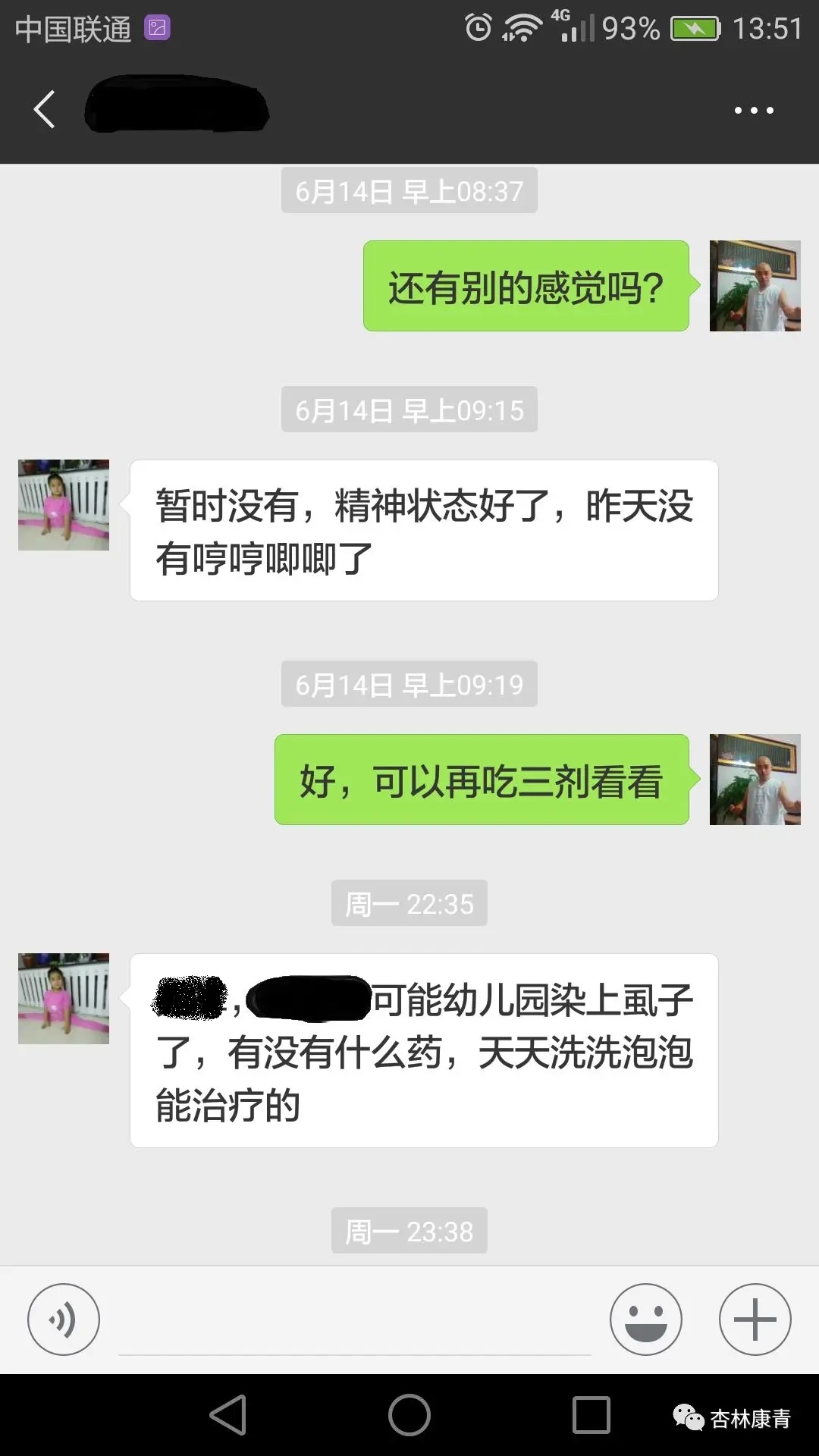
Task: Tap contact avatar beside 幼儿园 message
Action: [64, 999]
